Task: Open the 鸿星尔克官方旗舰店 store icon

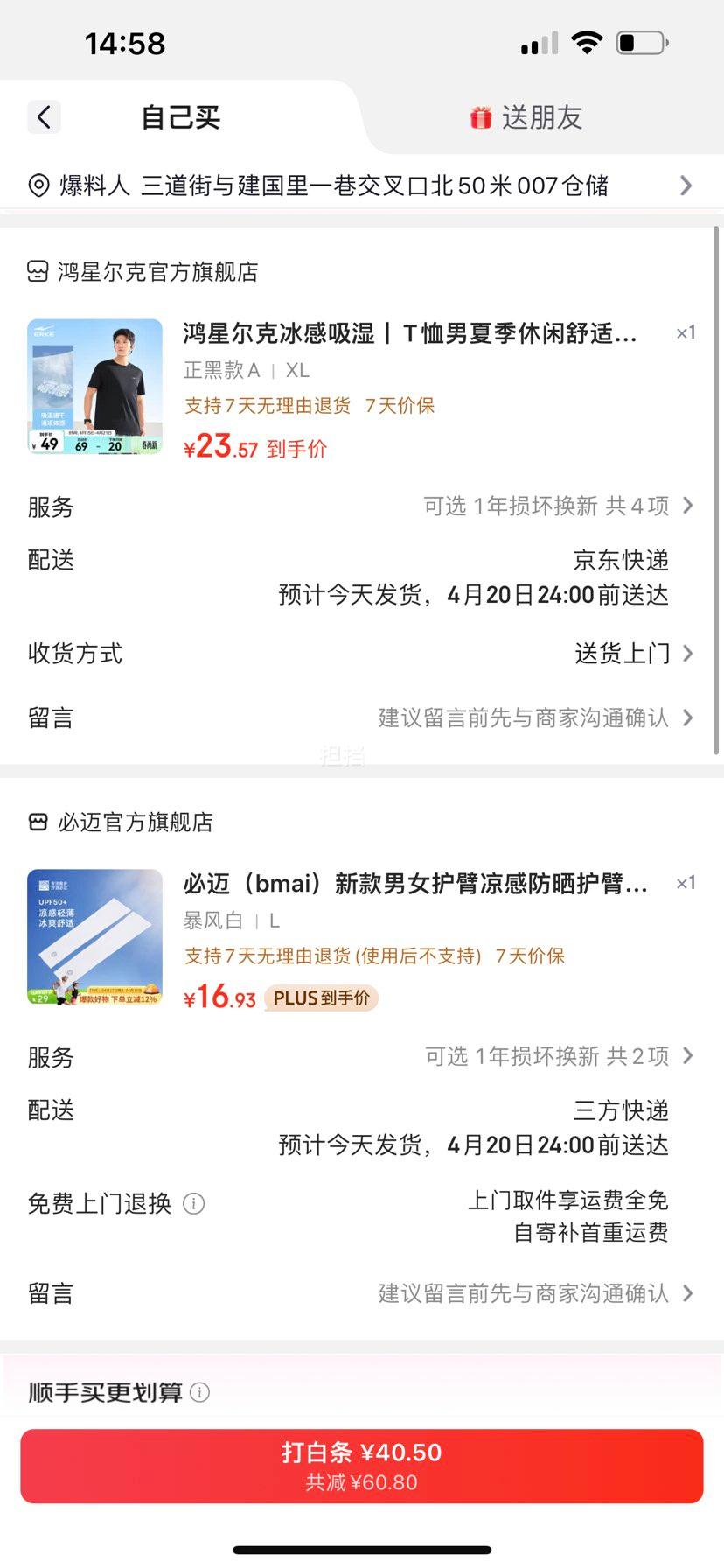Action: click(37, 271)
